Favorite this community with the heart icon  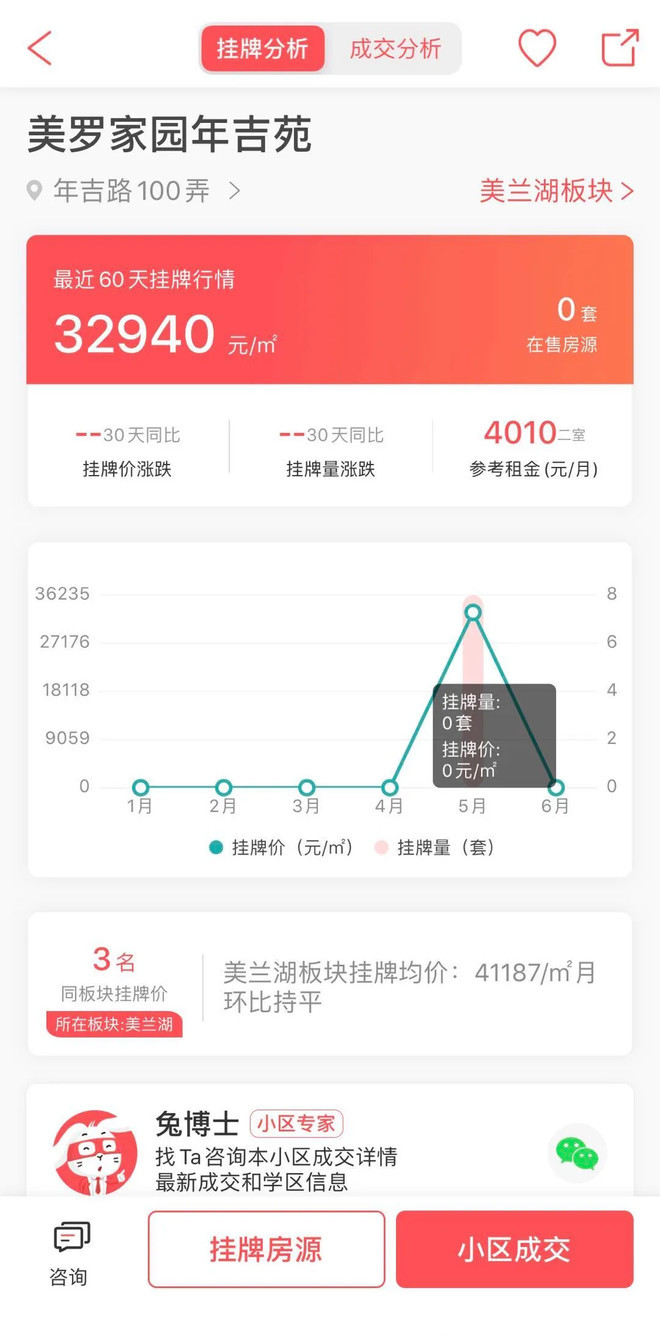[x=537, y=48]
